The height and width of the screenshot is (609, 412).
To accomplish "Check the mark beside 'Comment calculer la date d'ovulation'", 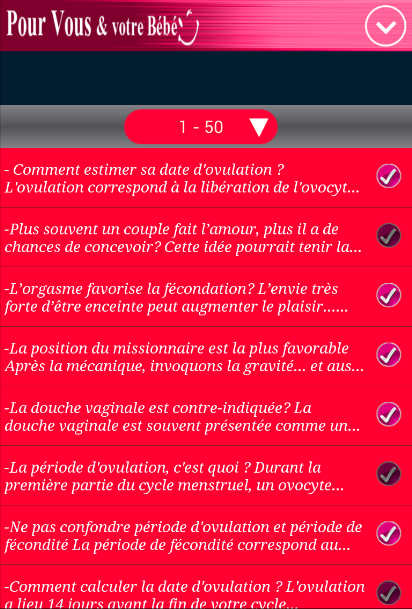I will click(x=388, y=593).
